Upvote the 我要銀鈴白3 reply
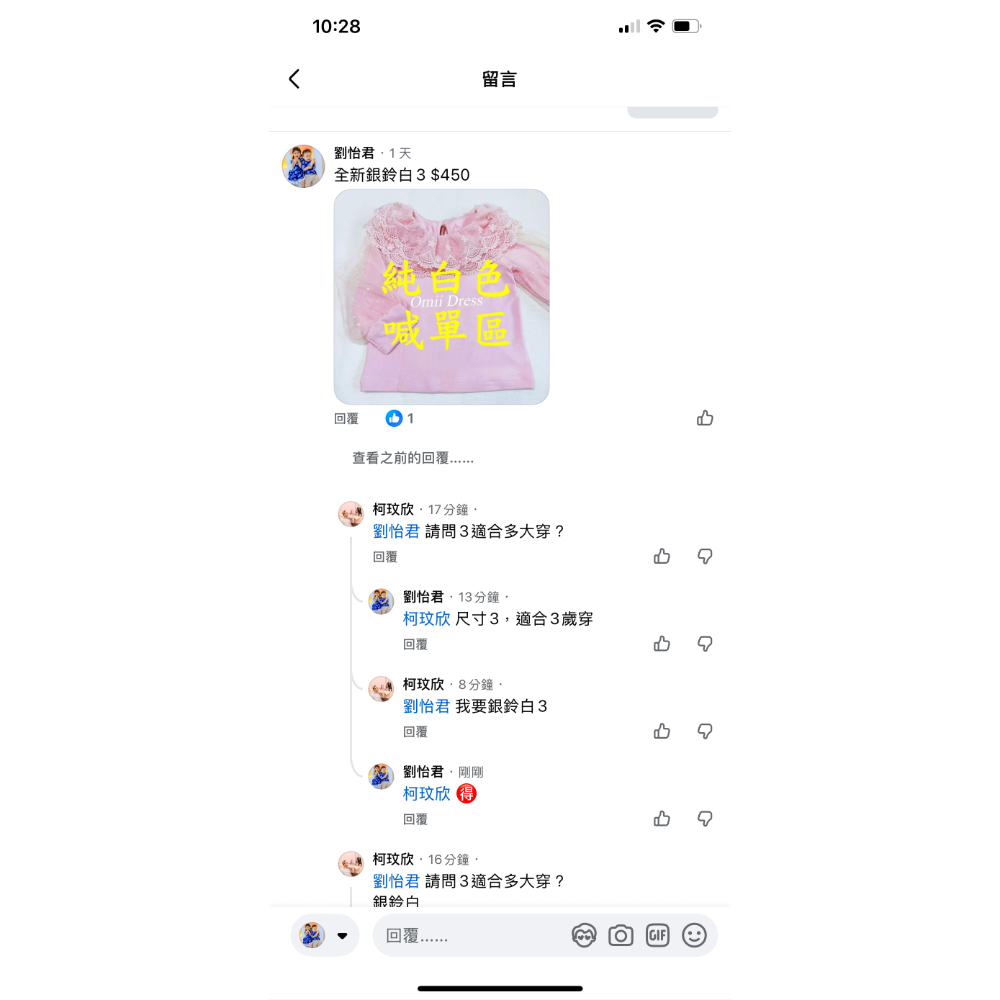This screenshot has height=1000, width=1000. [662, 731]
